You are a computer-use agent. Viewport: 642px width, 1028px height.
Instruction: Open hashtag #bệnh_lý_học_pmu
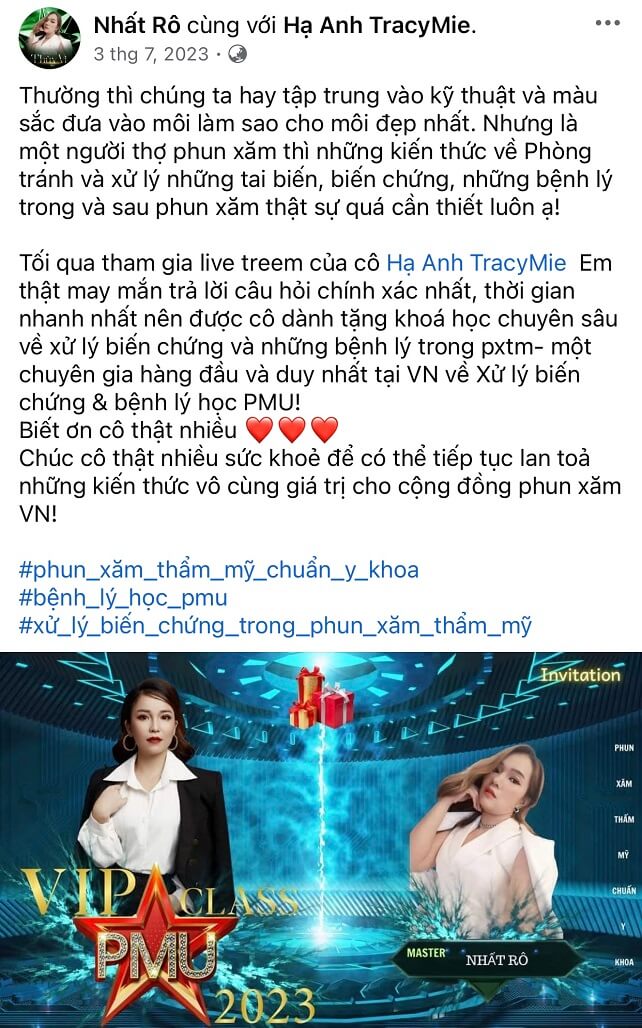tap(123, 598)
